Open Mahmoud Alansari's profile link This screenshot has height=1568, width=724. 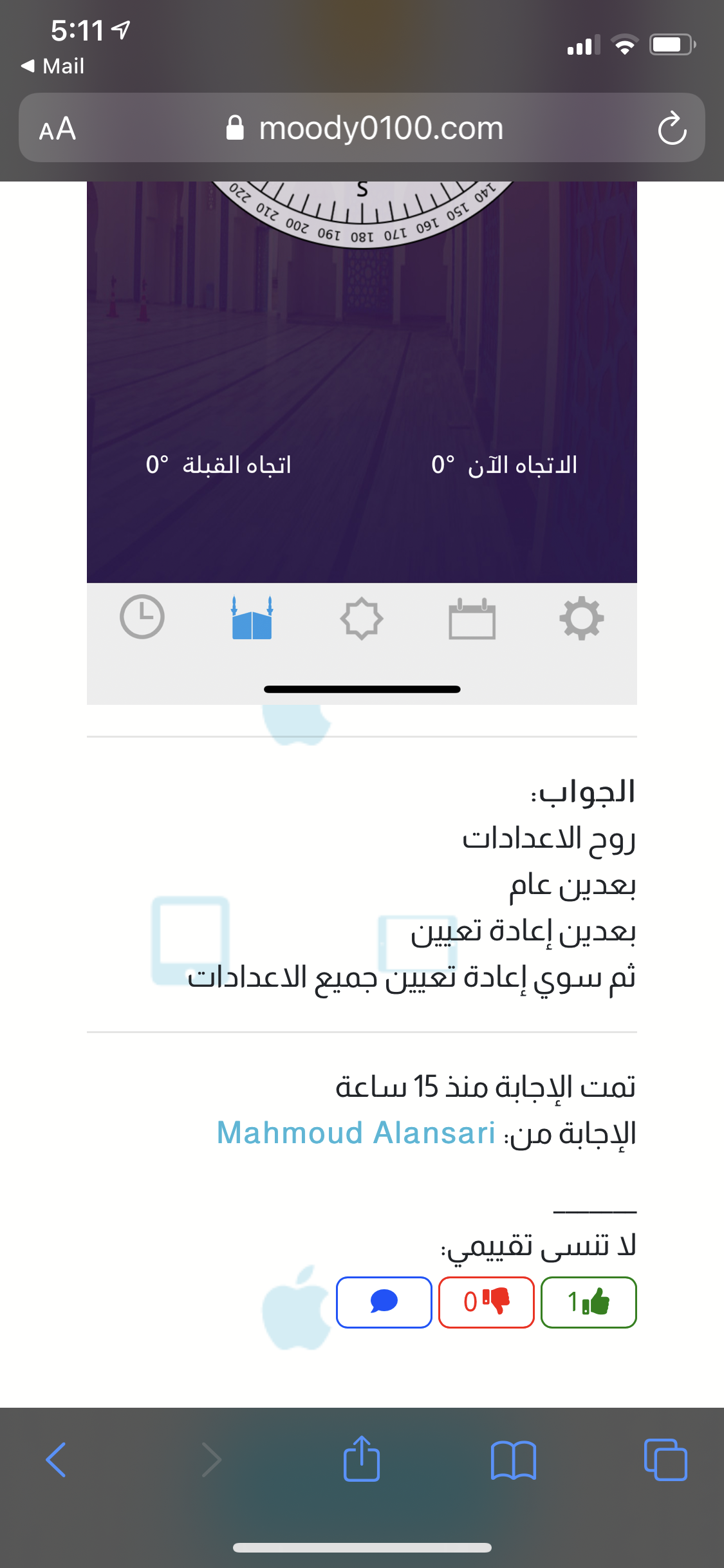click(355, 1133)
